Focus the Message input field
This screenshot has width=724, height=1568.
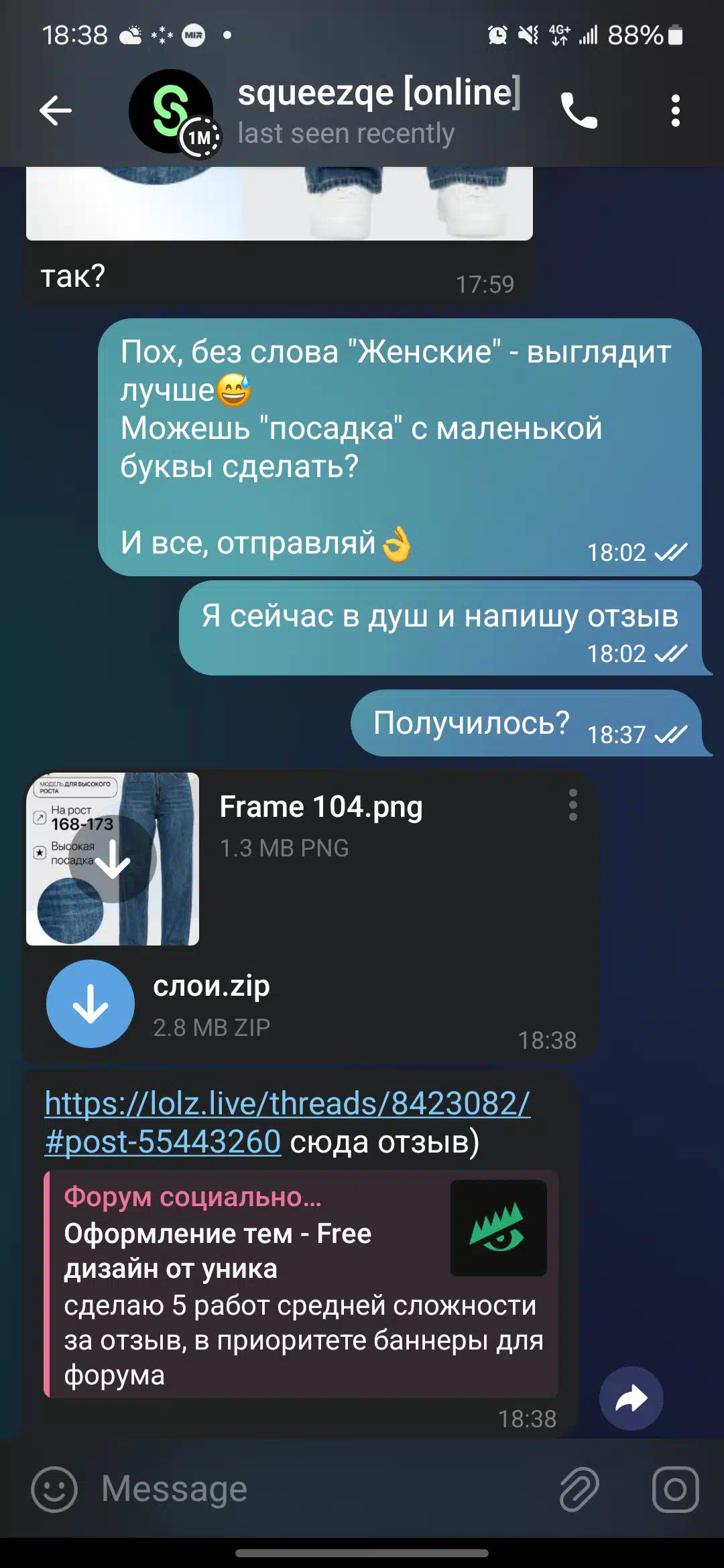[322, 1489]
